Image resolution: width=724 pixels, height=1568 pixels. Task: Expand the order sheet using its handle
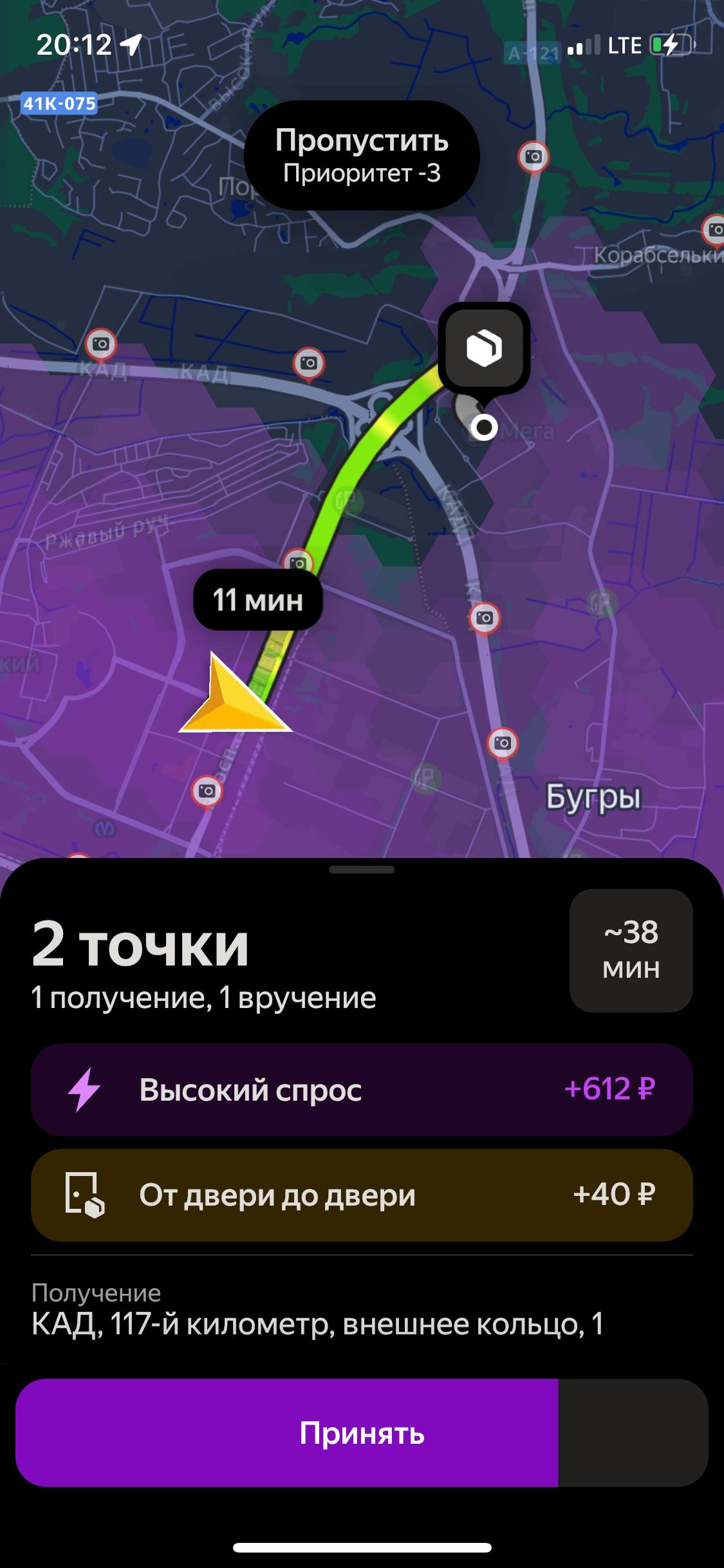(362, 870)
